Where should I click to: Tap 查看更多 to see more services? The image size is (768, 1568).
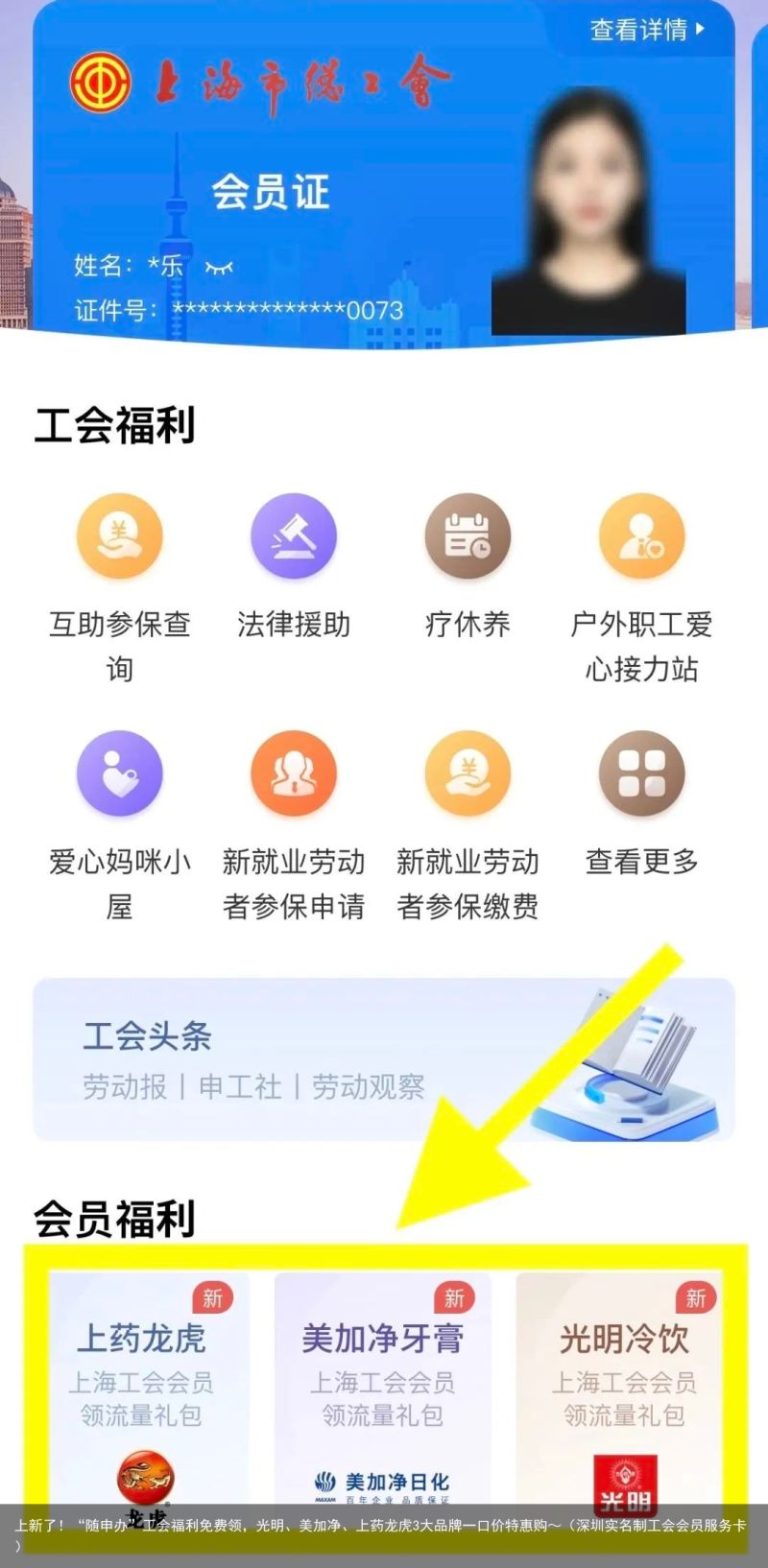click(641, 774)
